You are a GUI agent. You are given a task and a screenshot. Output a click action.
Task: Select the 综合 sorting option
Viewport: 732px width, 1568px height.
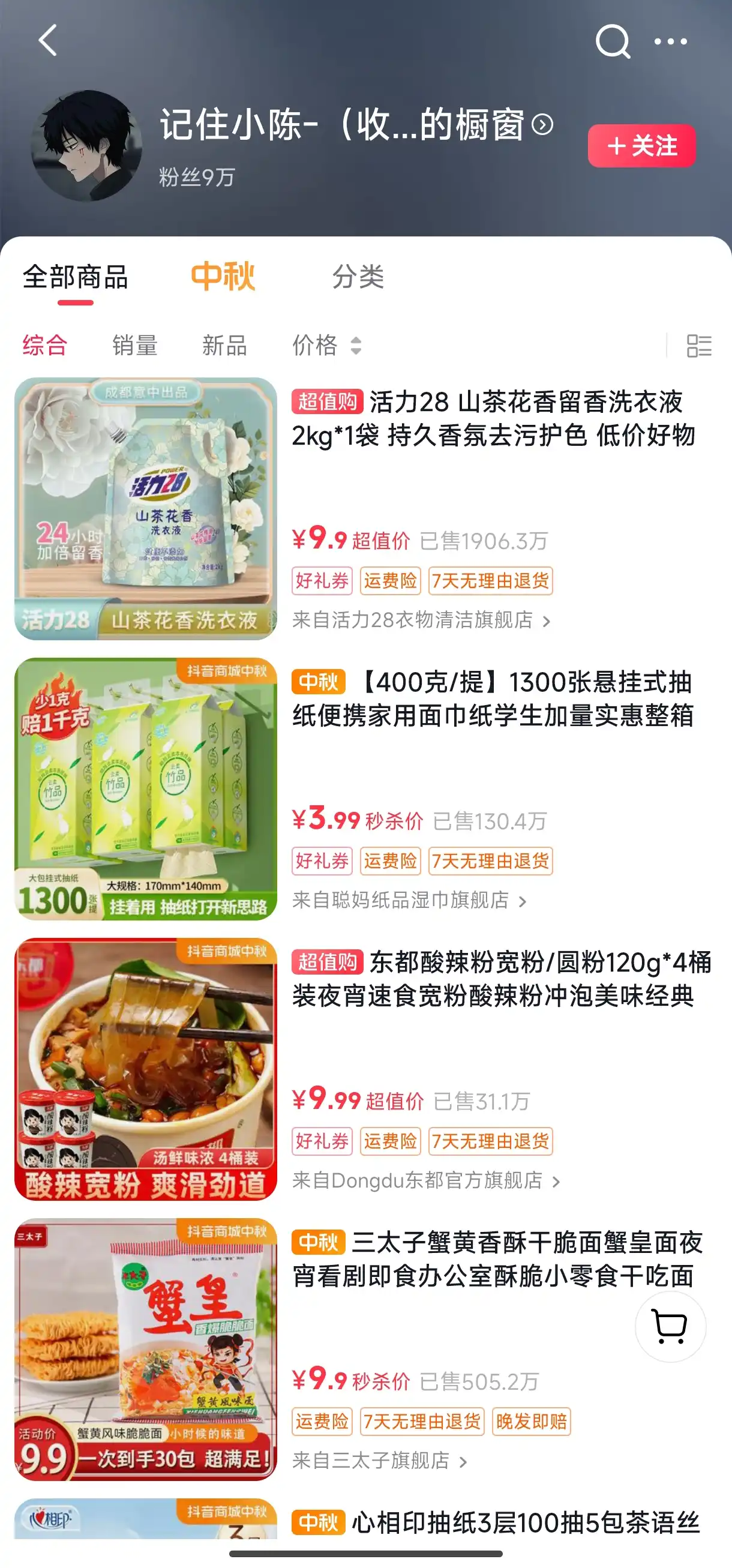[x=45, y=345]
